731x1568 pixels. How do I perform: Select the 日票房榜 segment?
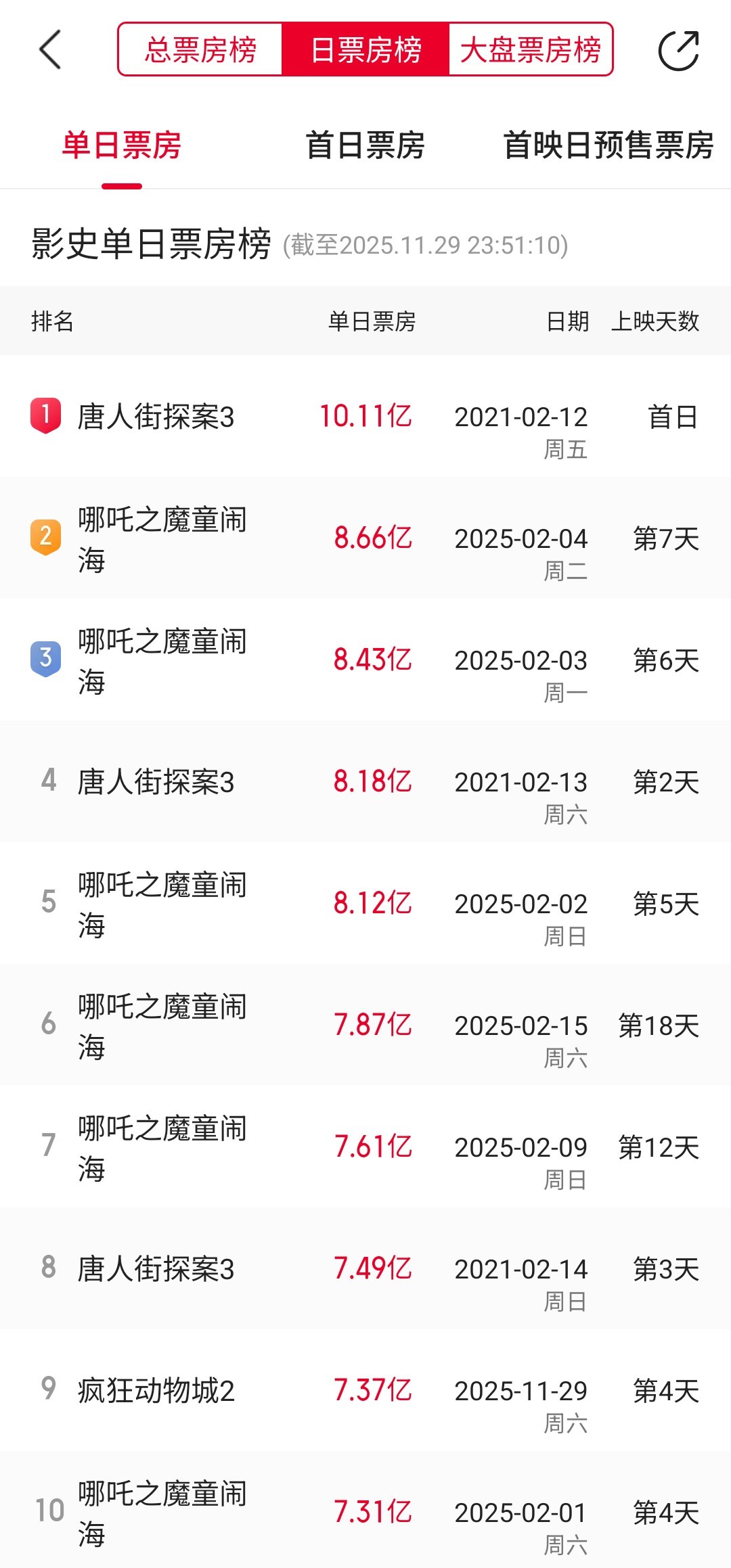[x=365, y=49]
